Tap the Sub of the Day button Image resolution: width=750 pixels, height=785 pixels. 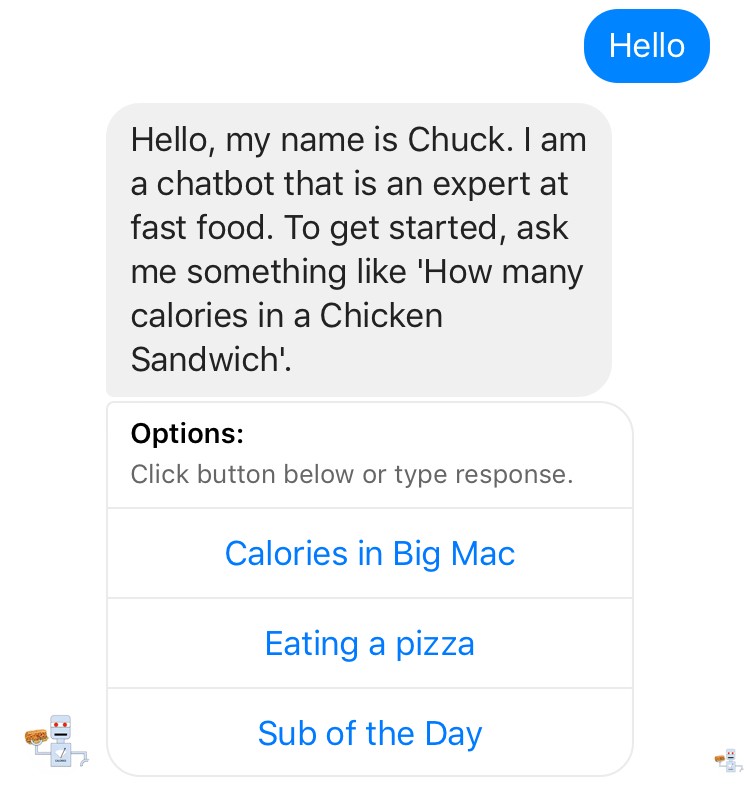click(x=370, y=733)
